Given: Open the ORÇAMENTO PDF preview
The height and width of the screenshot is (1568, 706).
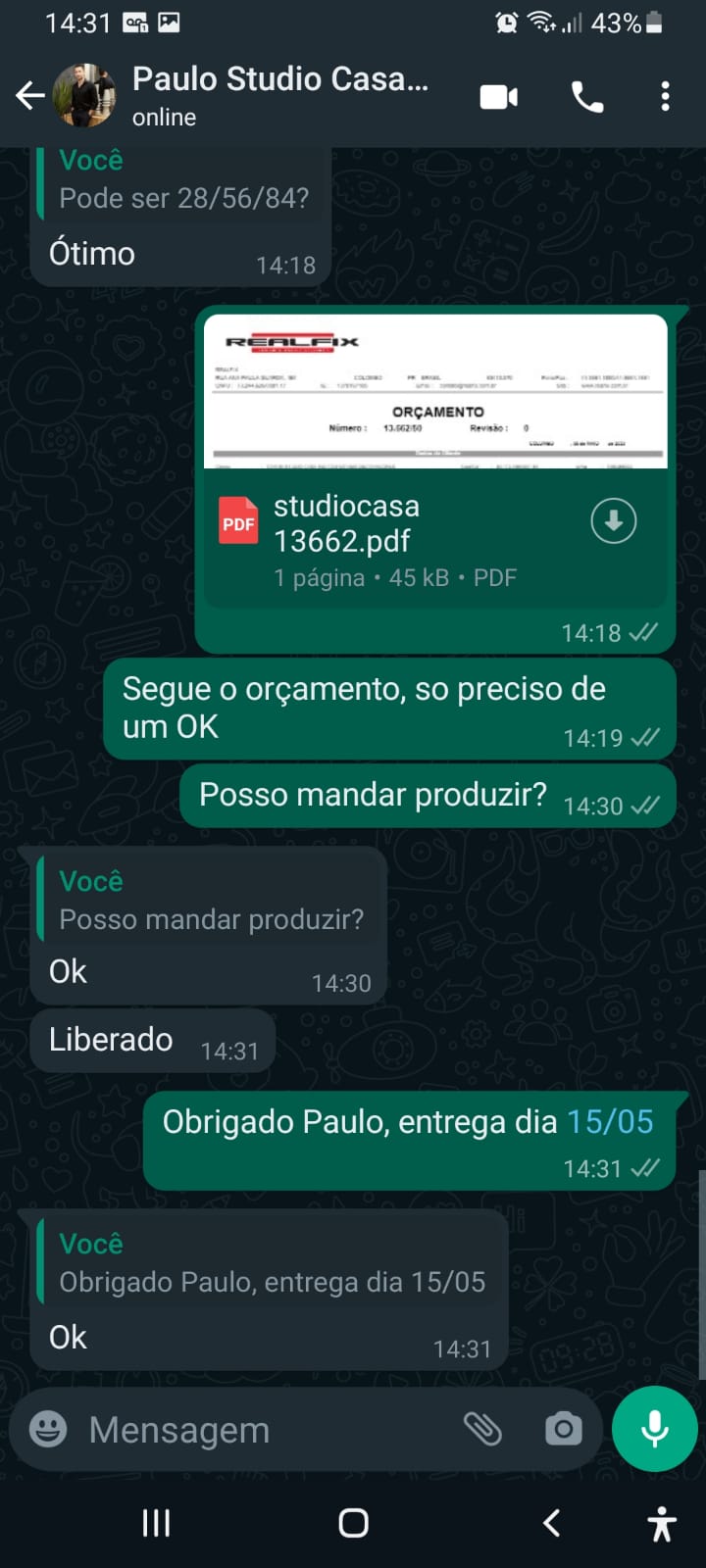Looking at the screenshot, I should (x=435, y=392).
